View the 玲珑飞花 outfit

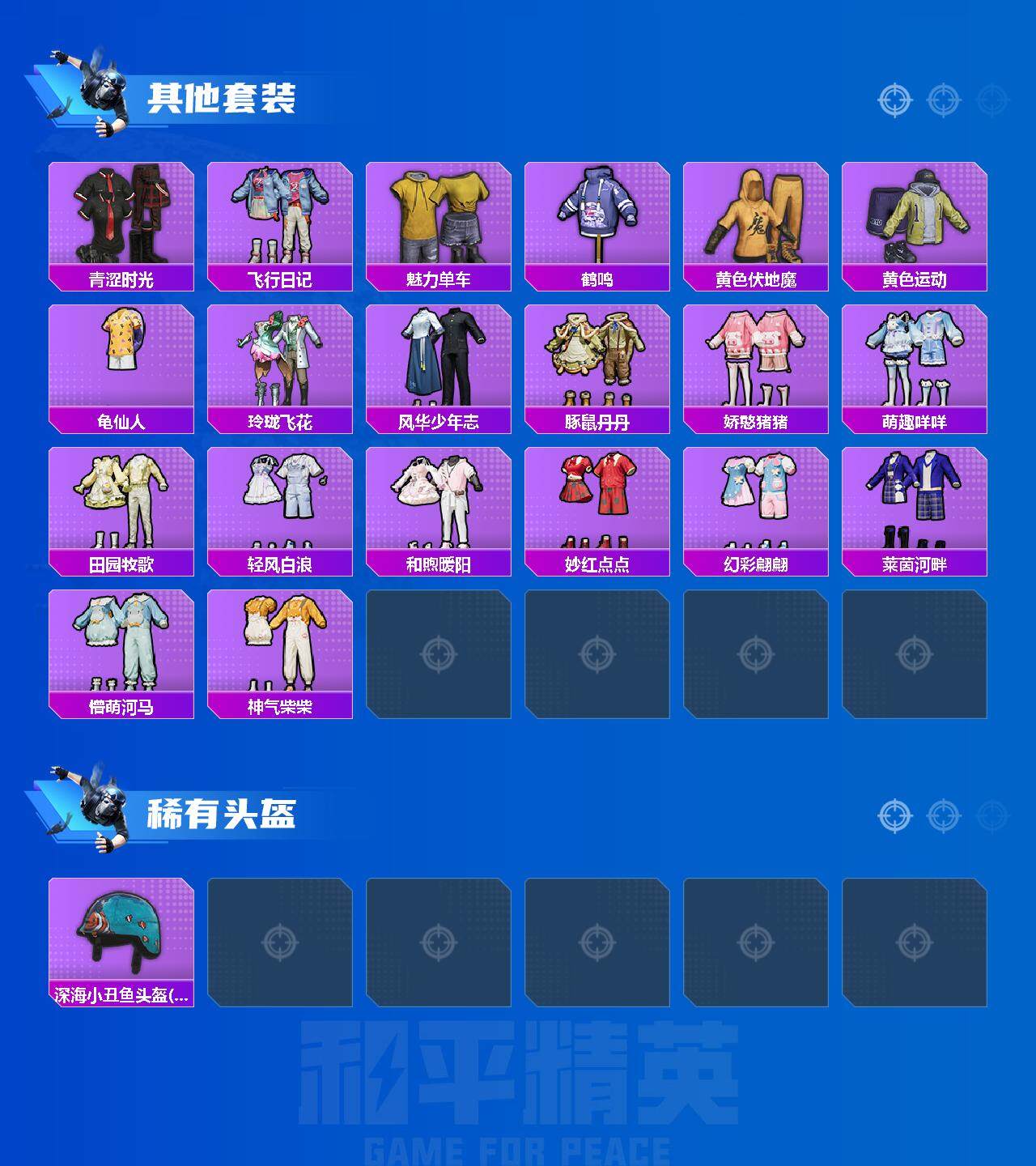coord(278,356)
